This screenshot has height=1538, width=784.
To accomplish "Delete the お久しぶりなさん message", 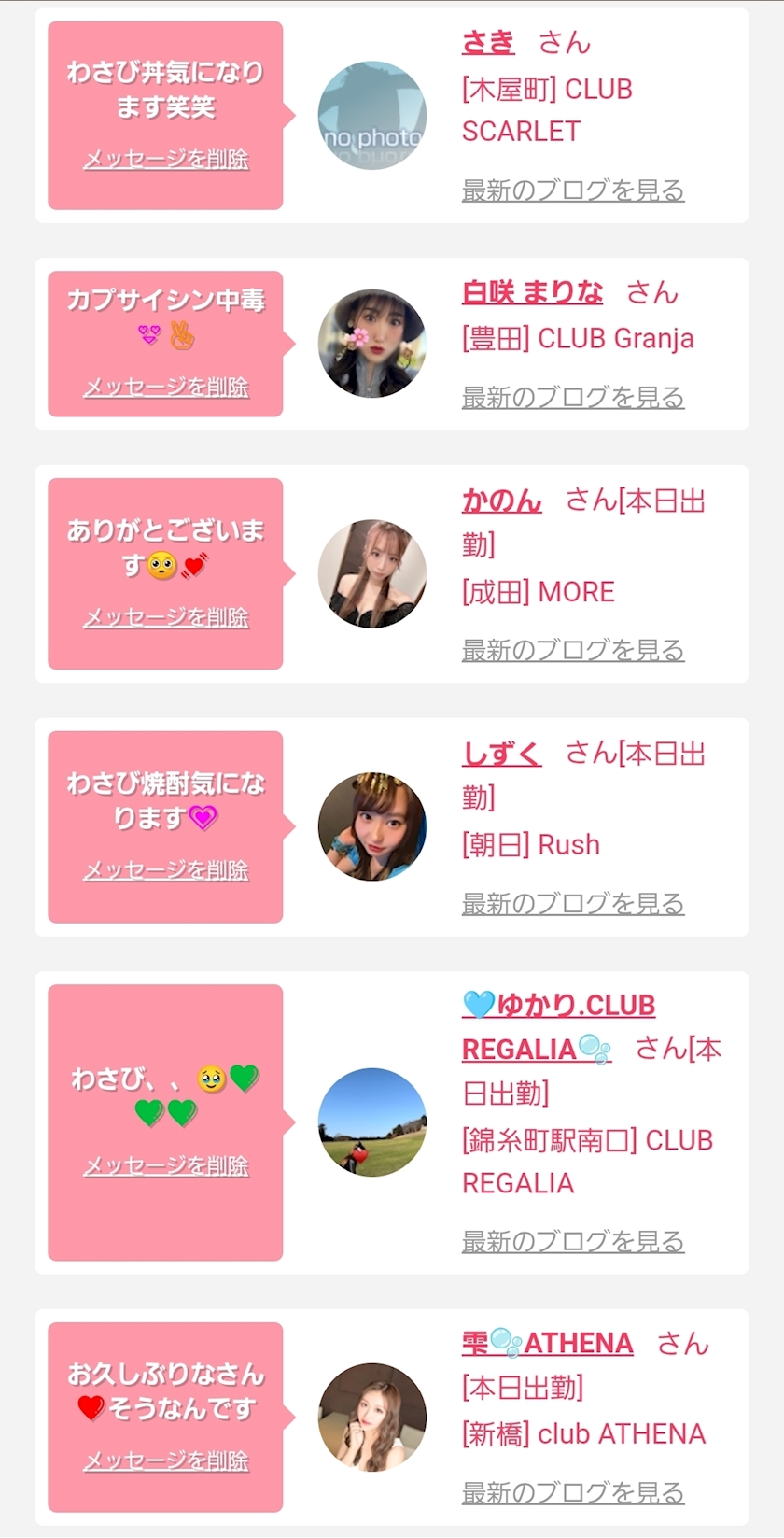I will coord(166,1461).
